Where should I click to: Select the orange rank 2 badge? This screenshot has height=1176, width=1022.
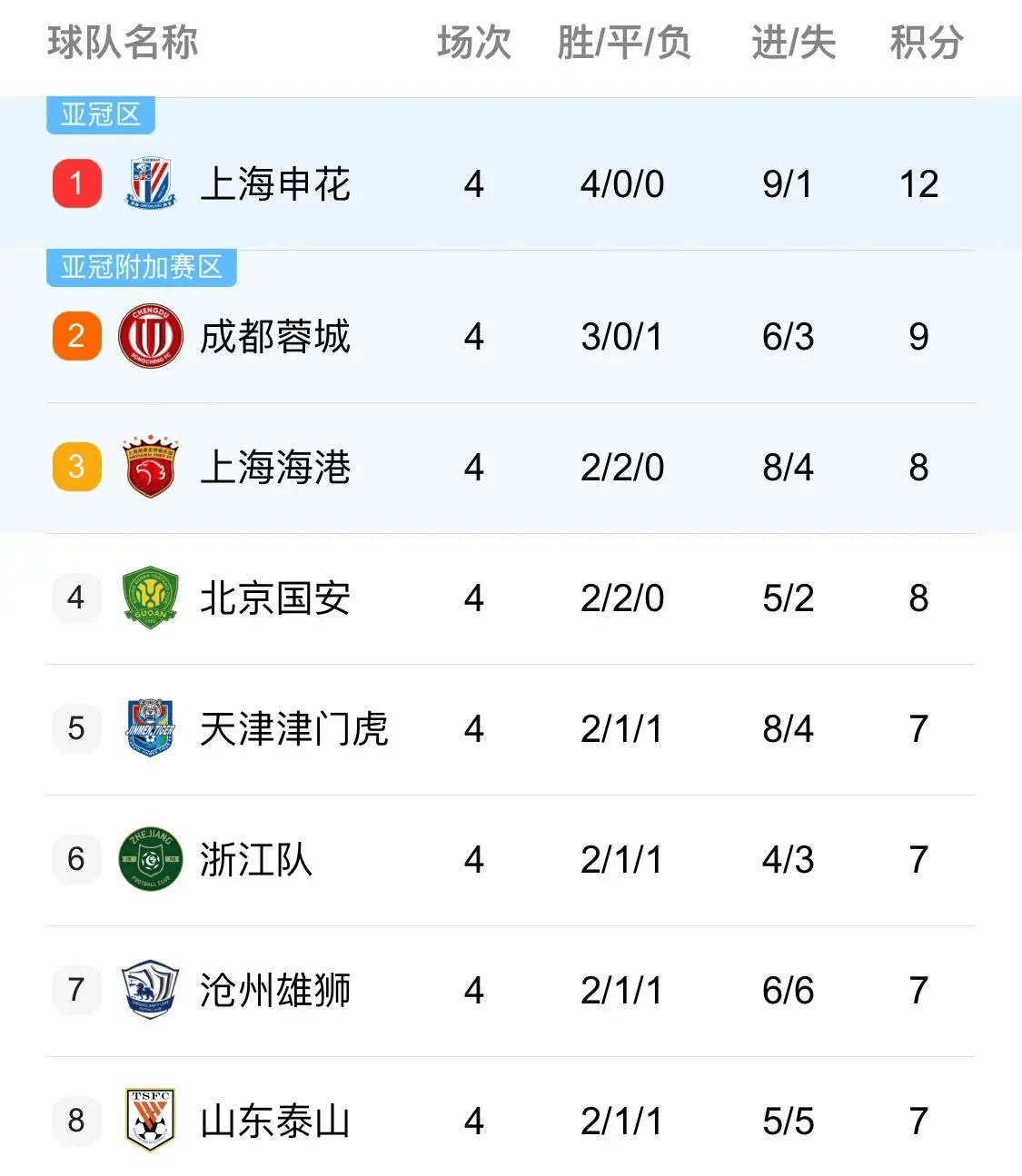pyautogui.click(x=75, y=336)
